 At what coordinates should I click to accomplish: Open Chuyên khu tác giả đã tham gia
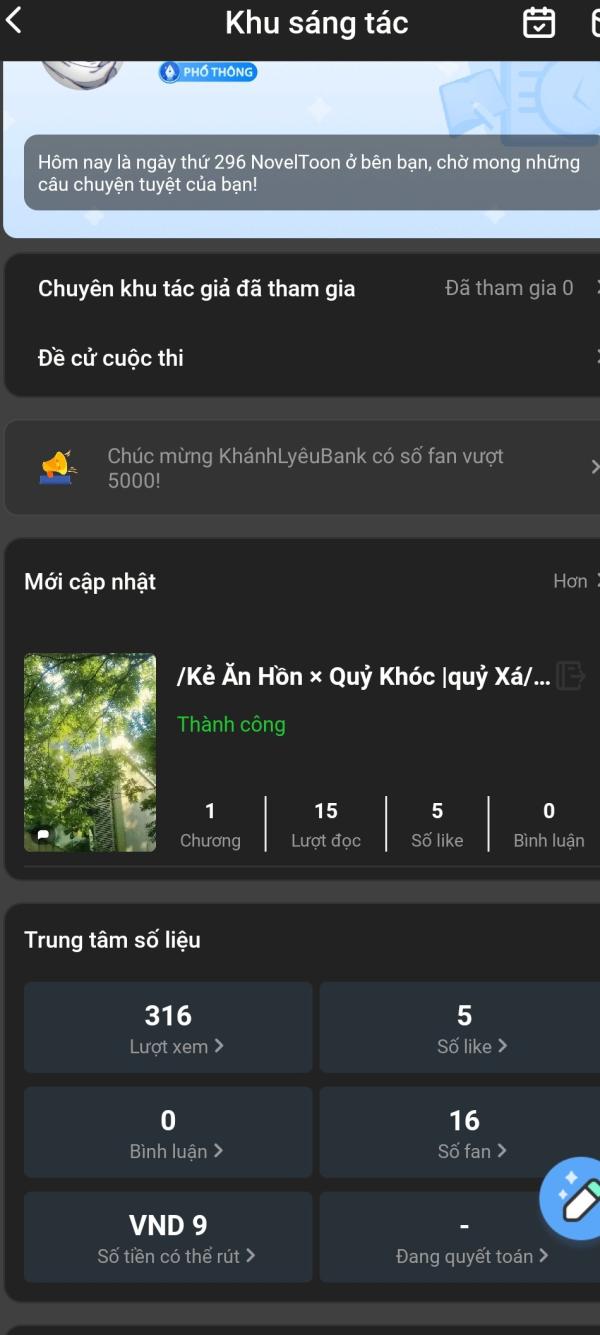[300, 289]
